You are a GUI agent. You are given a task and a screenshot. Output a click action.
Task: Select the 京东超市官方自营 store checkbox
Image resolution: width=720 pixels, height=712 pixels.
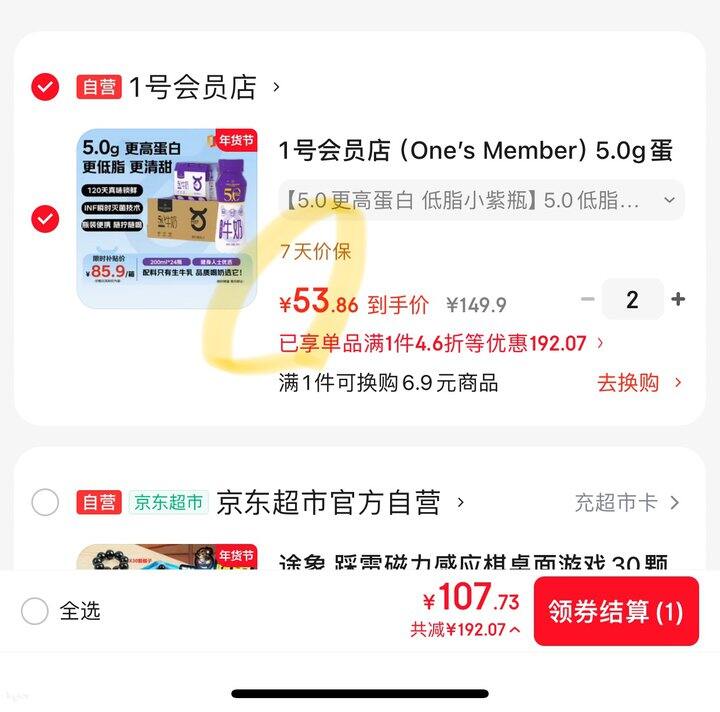[45, 502]
